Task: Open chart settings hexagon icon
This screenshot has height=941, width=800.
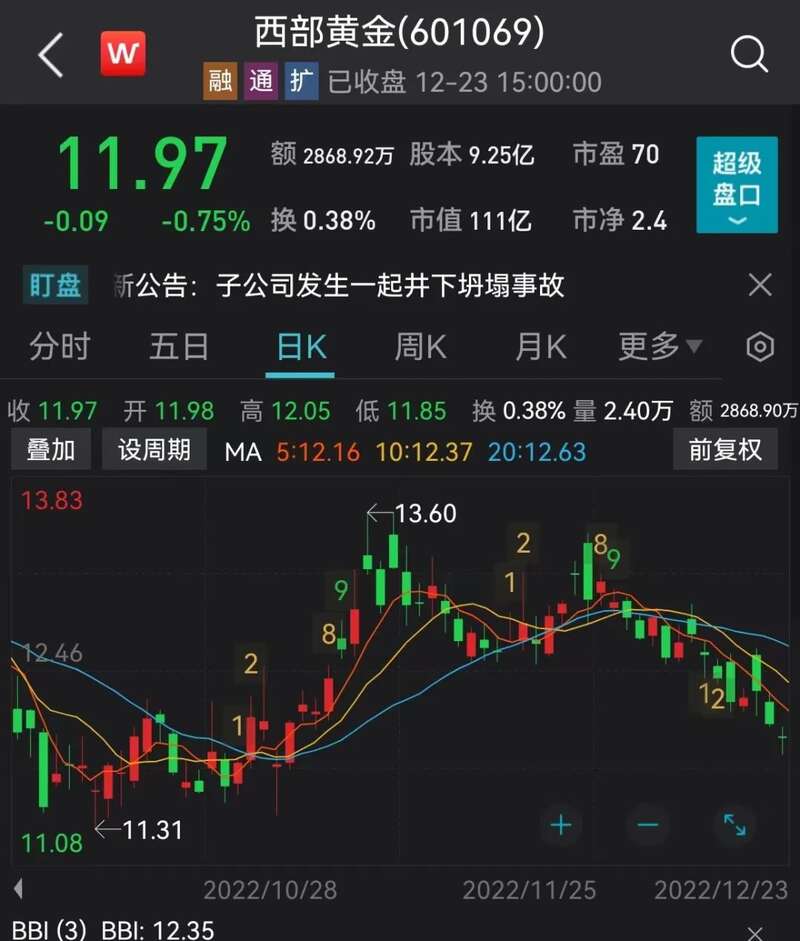Action: pyautogui.click(x=760, y=347)
